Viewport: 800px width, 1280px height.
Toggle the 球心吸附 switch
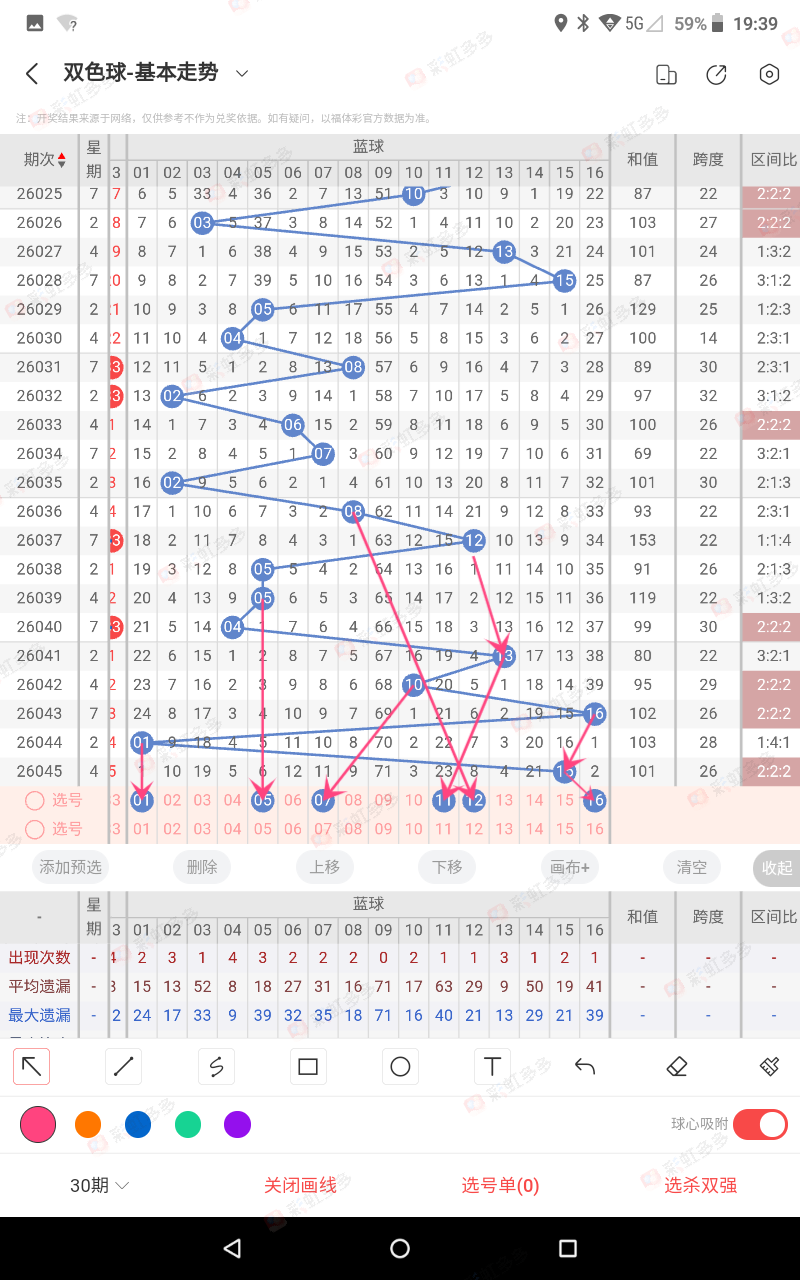tap(760, 1124)
